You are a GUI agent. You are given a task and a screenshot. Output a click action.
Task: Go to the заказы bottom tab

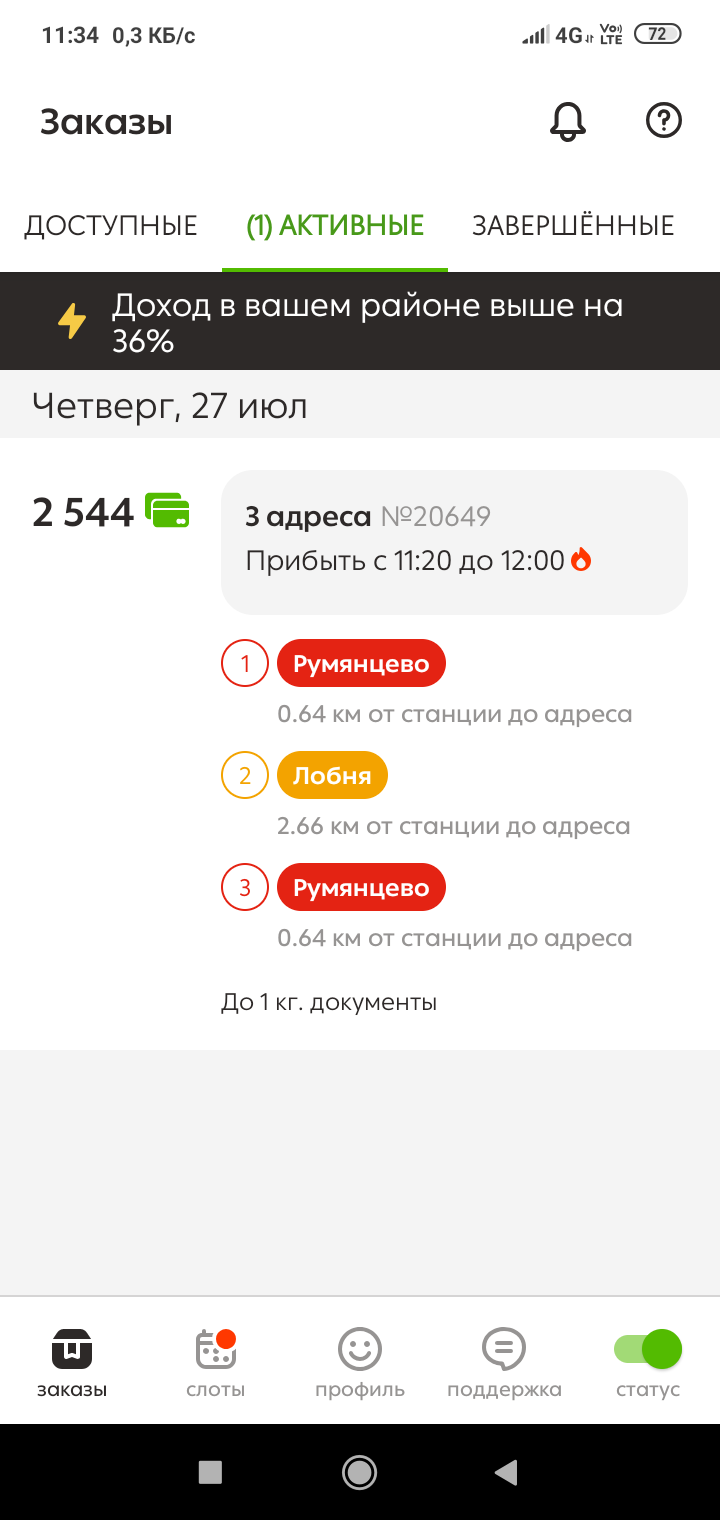pyautogui.click(x=72, y=1362)
